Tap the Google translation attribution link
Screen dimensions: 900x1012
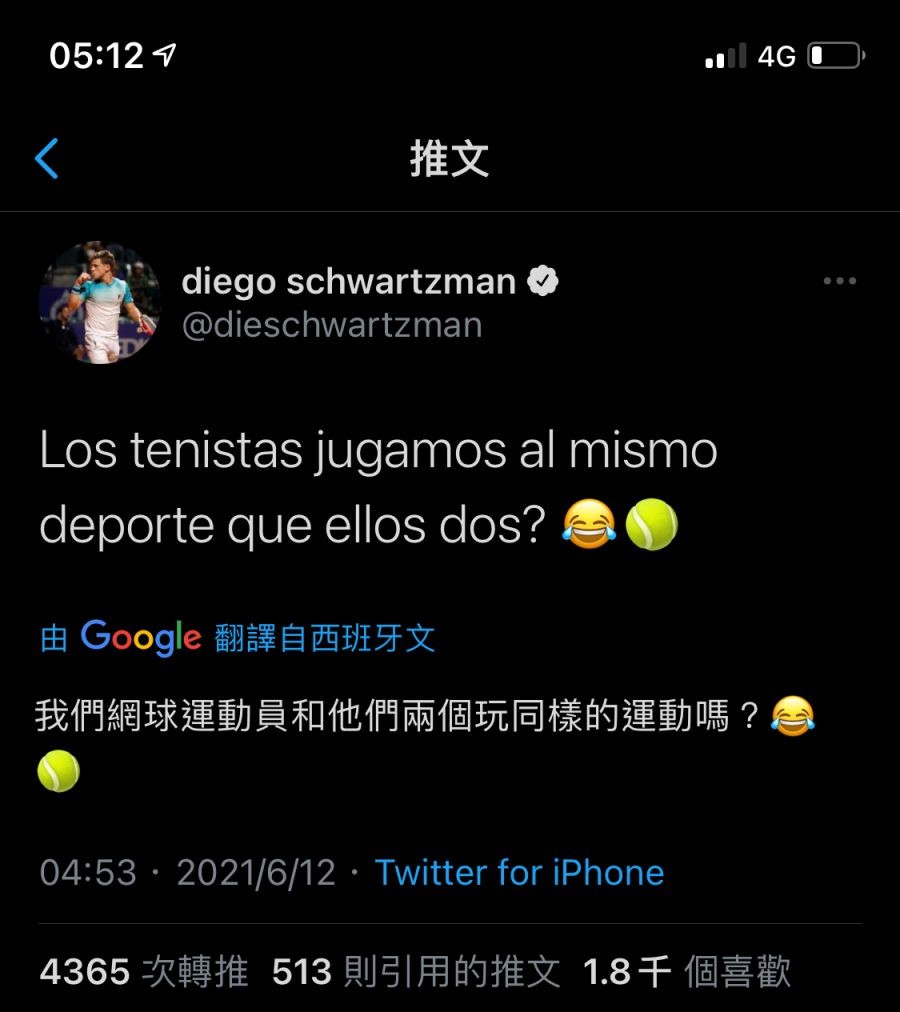pyautogui.click(x=238, y=638)
